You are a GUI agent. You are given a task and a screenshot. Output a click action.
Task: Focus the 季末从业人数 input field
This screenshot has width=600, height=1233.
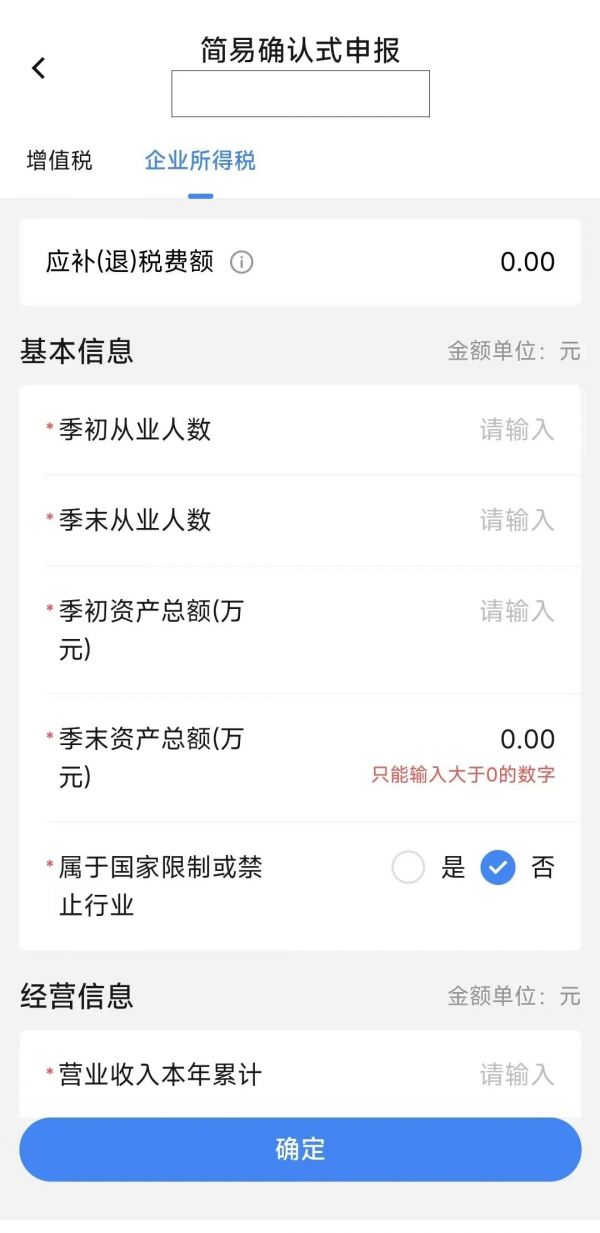tap(516, 520)
